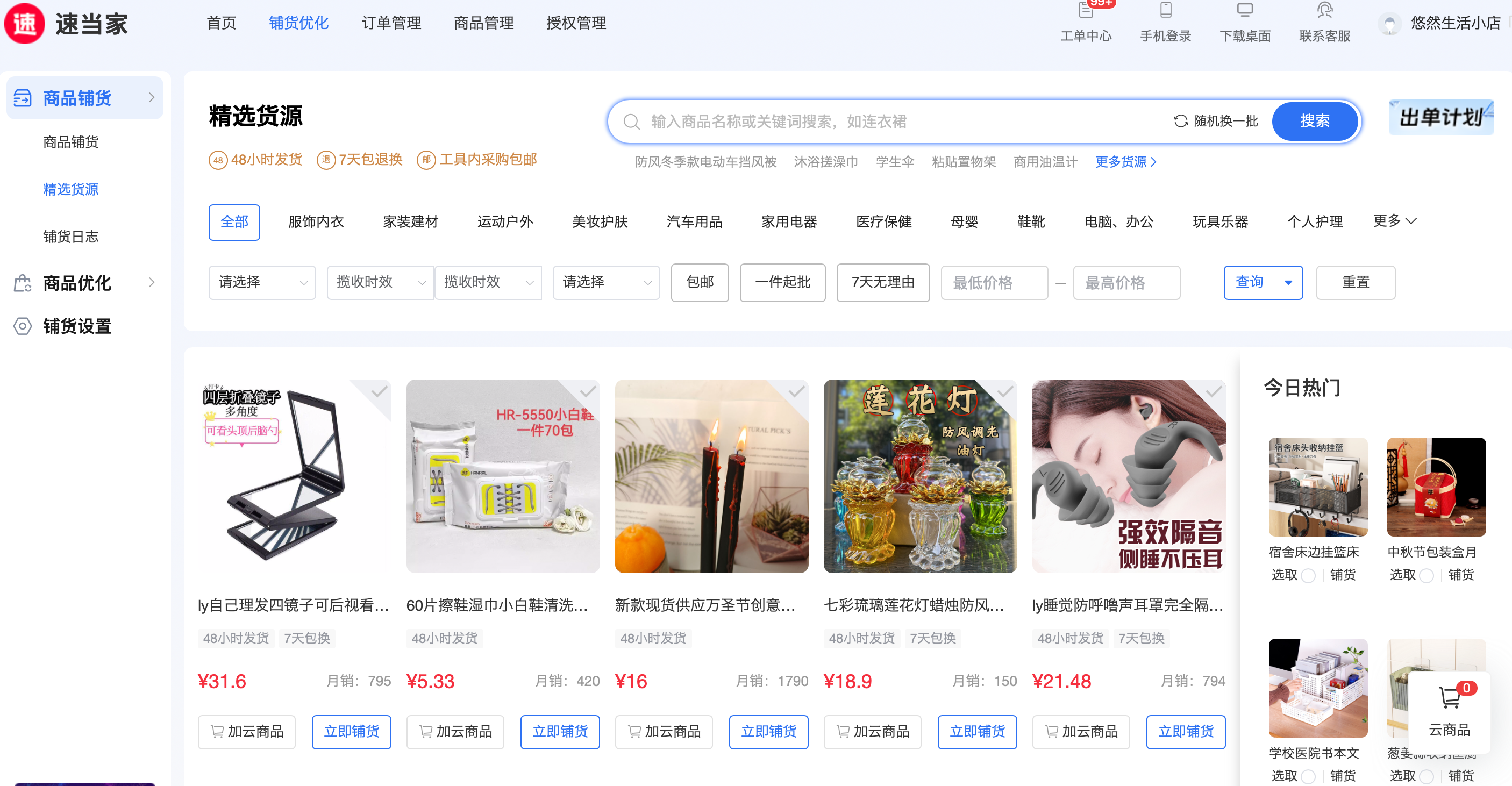Open 订单管理 in top navigation

[x=391, y=23]
